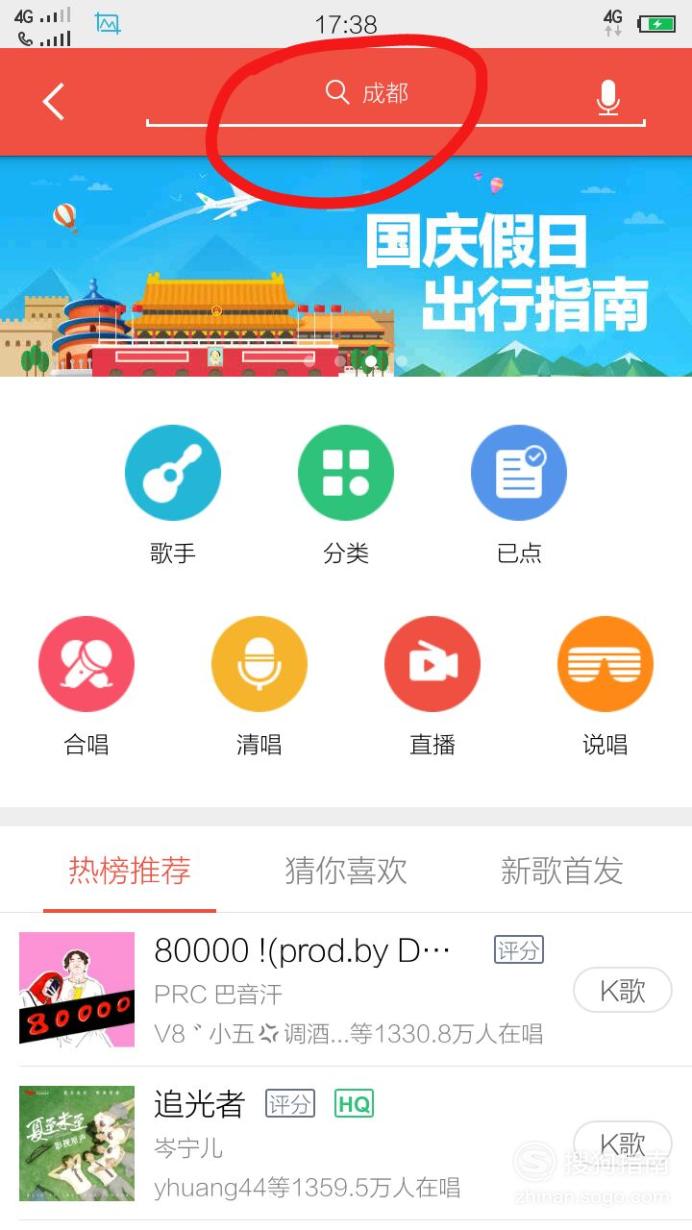The width and height of the screenshot is (692, 1230).
Task: Go back with the arrow icon
Action: (54, 101)
